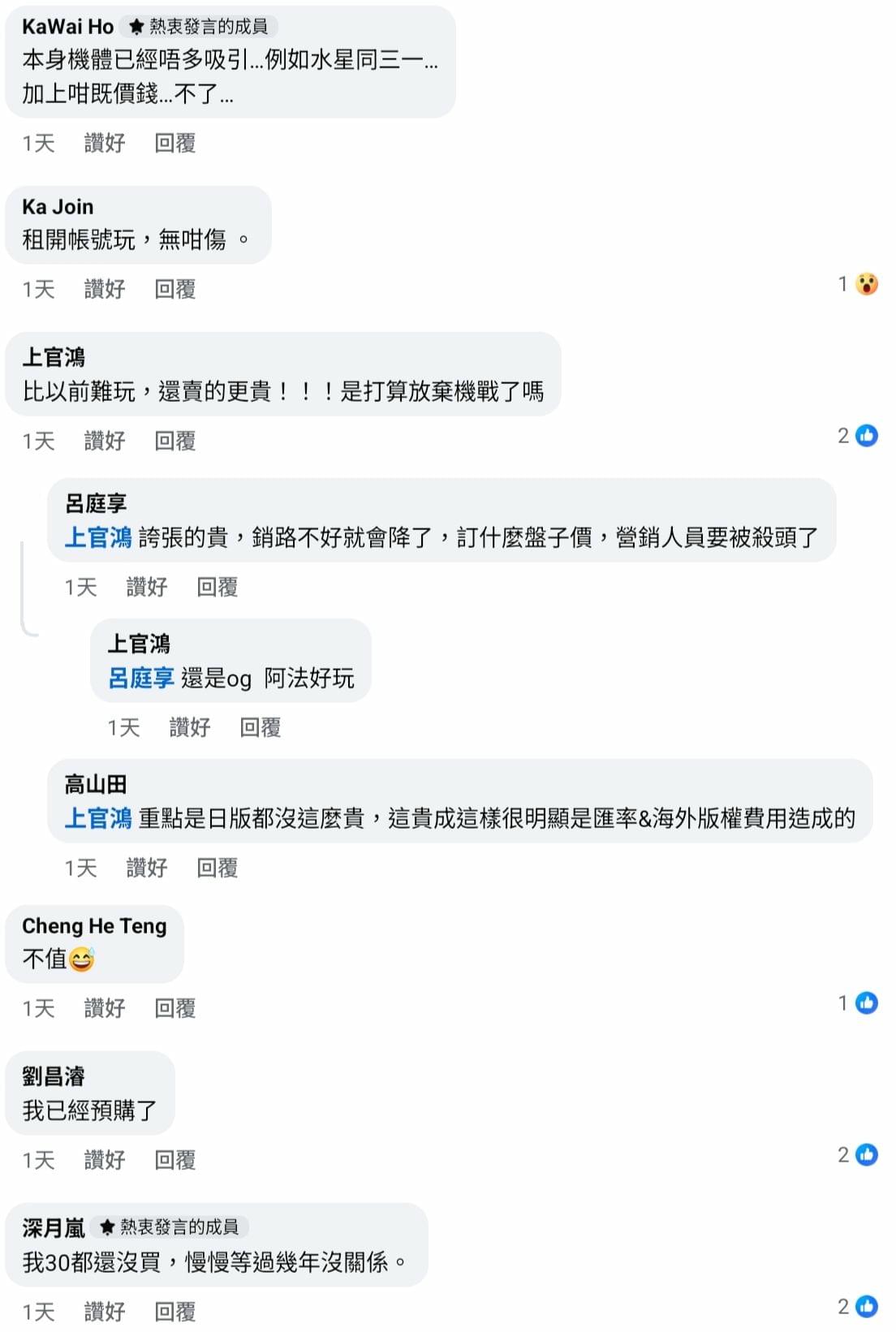Open 深月嵐's profile name
The width and height of the screenshot is (896, 1332).
54,1227
